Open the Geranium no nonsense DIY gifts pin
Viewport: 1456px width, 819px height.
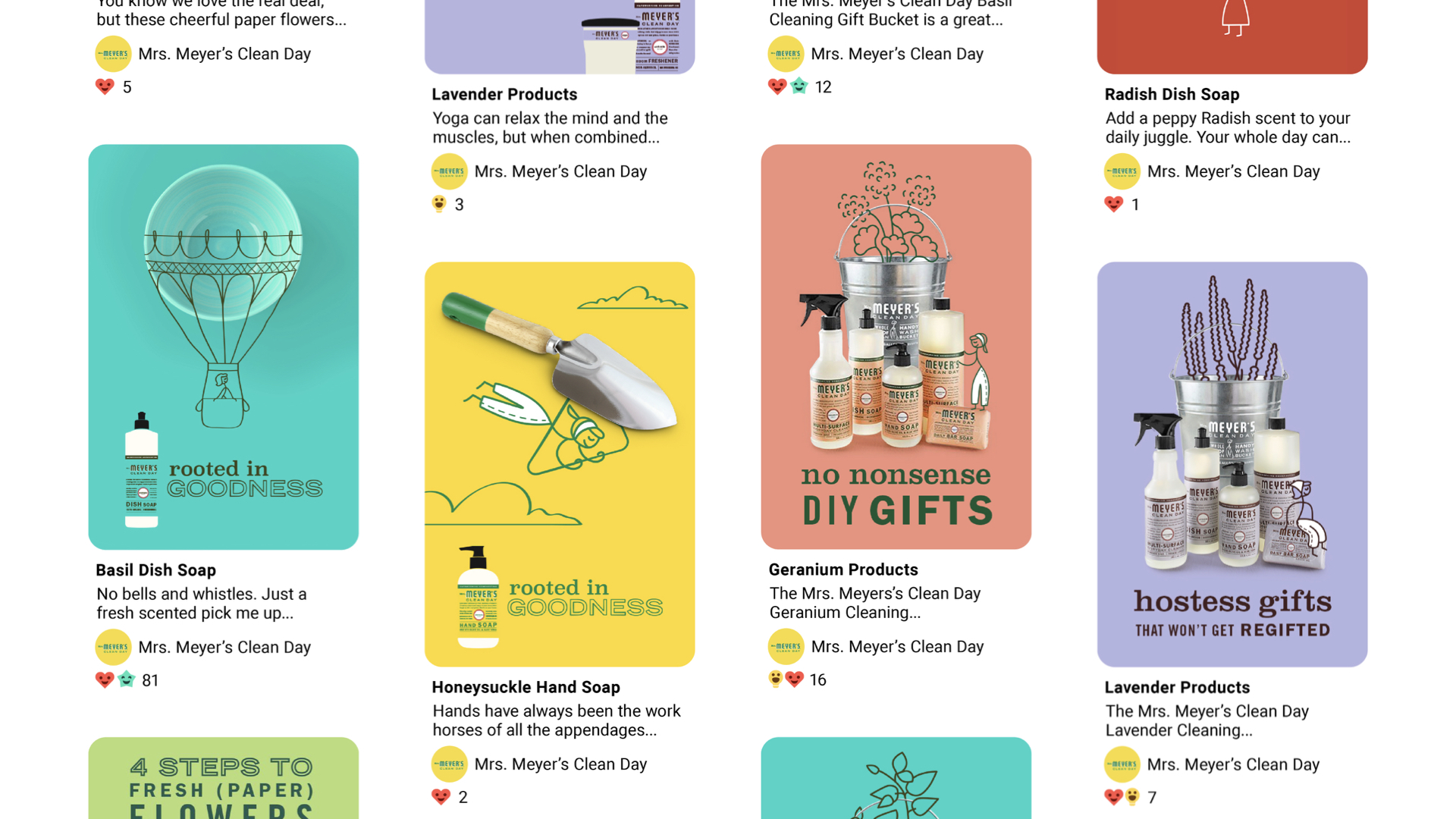pos(896,347)
